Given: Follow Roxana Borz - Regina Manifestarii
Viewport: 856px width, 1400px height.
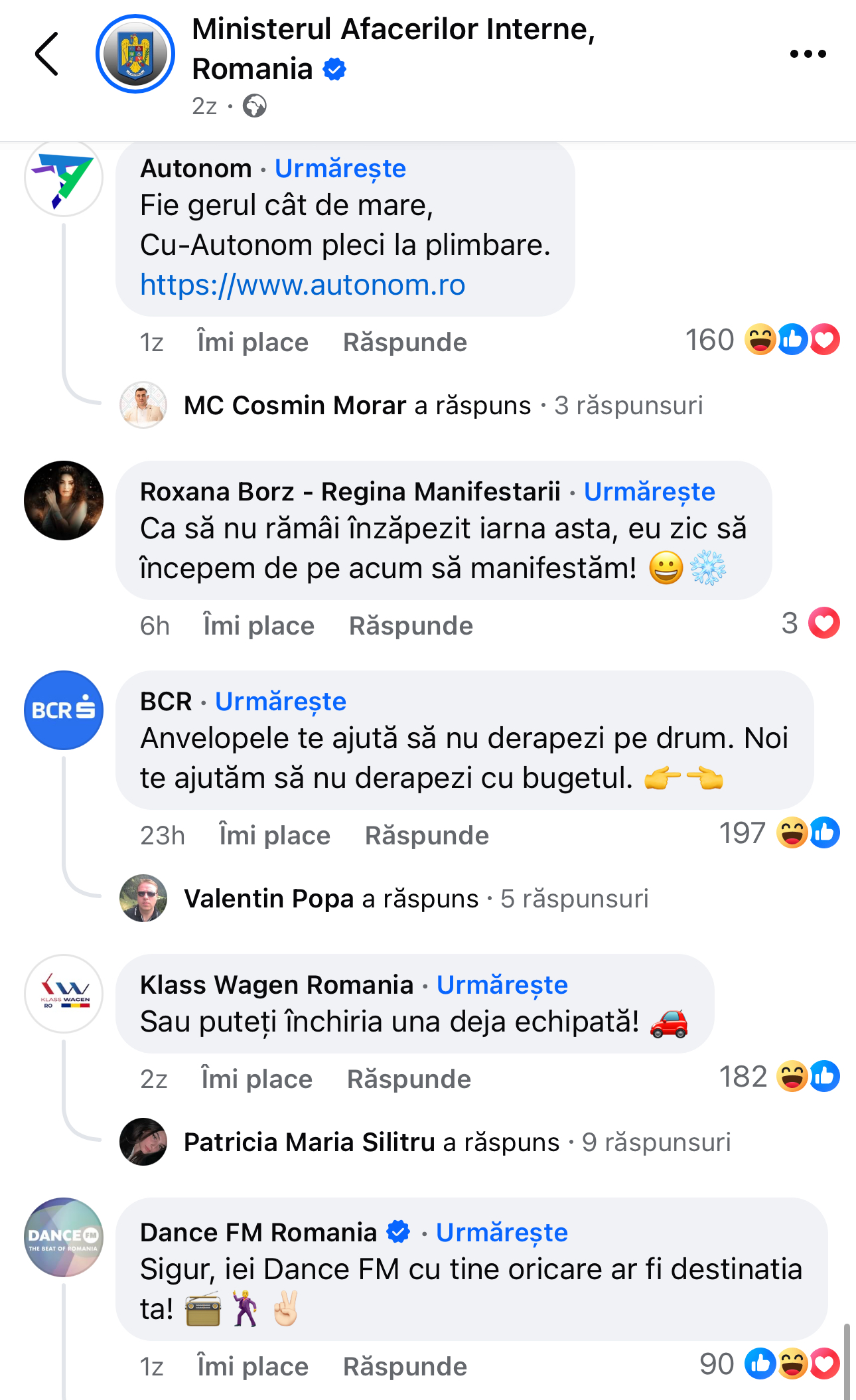Looking at the screenshot, I should pos(649,492).
